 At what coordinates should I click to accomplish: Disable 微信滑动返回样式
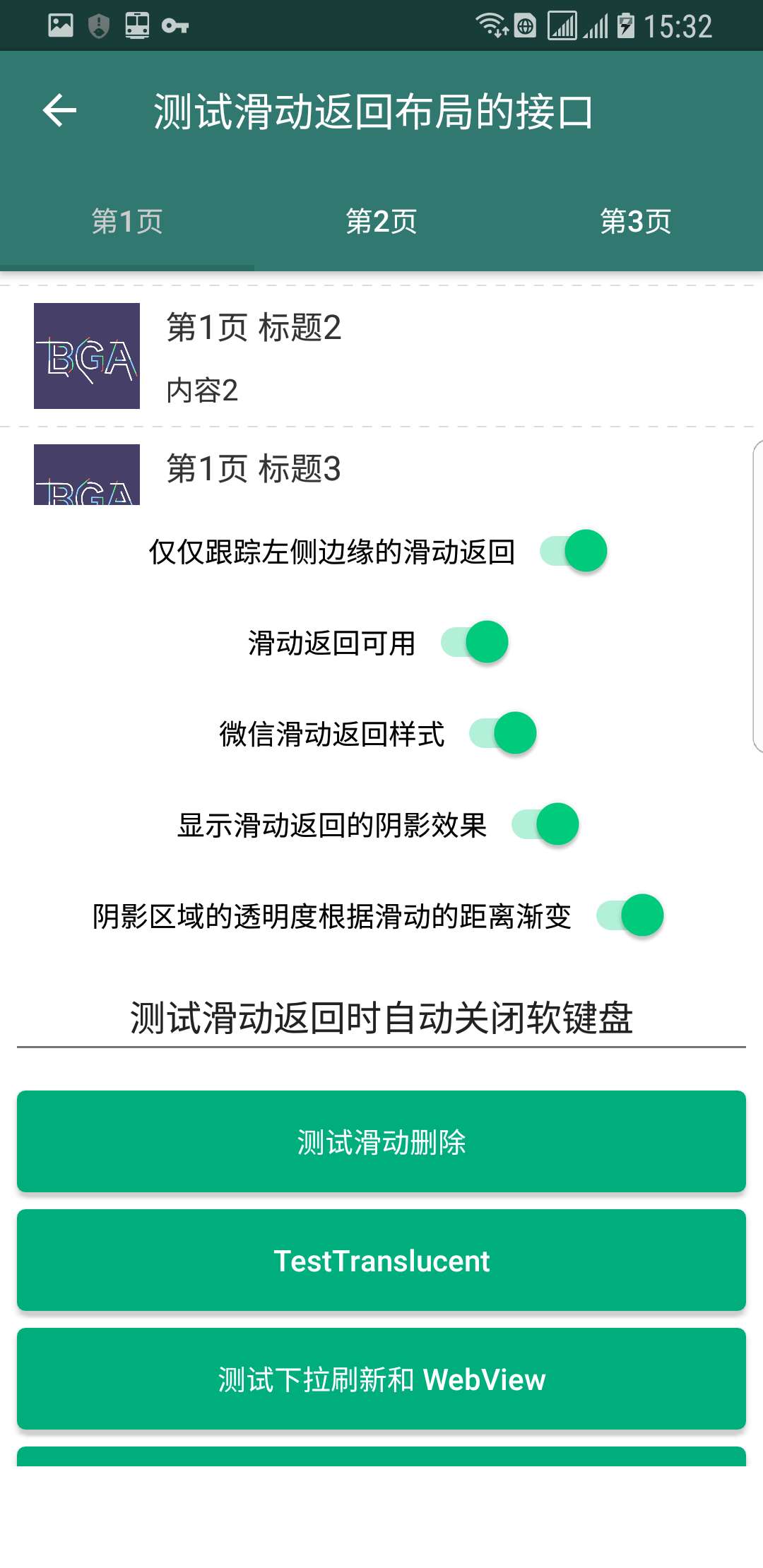(503, 733)
